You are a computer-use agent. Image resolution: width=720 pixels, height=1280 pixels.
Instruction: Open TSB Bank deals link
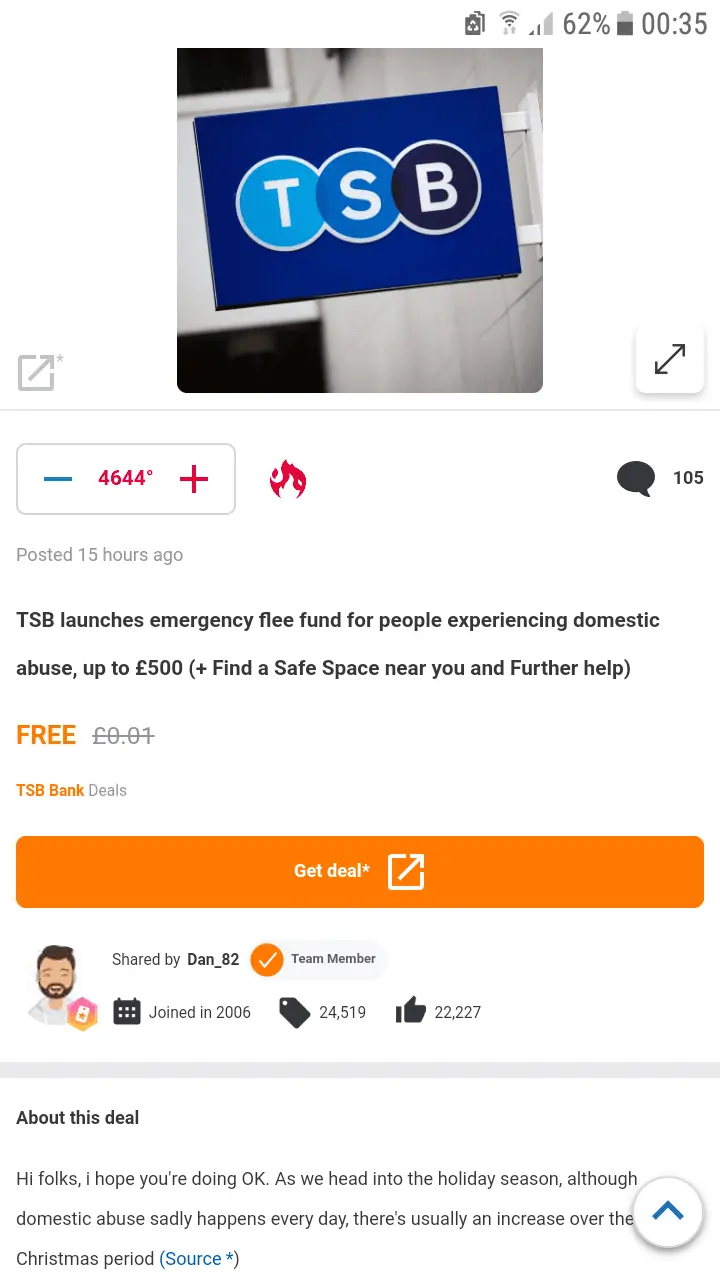point(50,790)
